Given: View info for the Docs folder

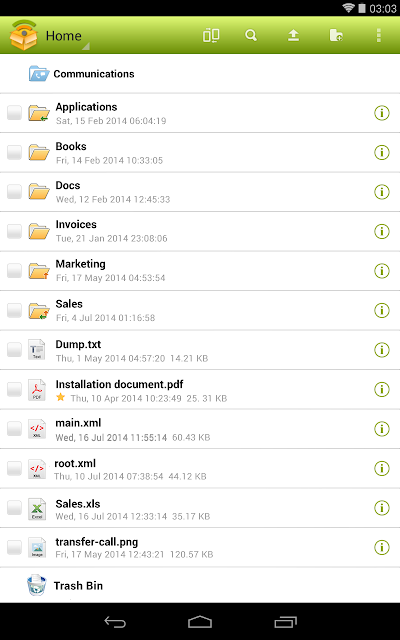Looking at the screenshot, I should [382, 192].
